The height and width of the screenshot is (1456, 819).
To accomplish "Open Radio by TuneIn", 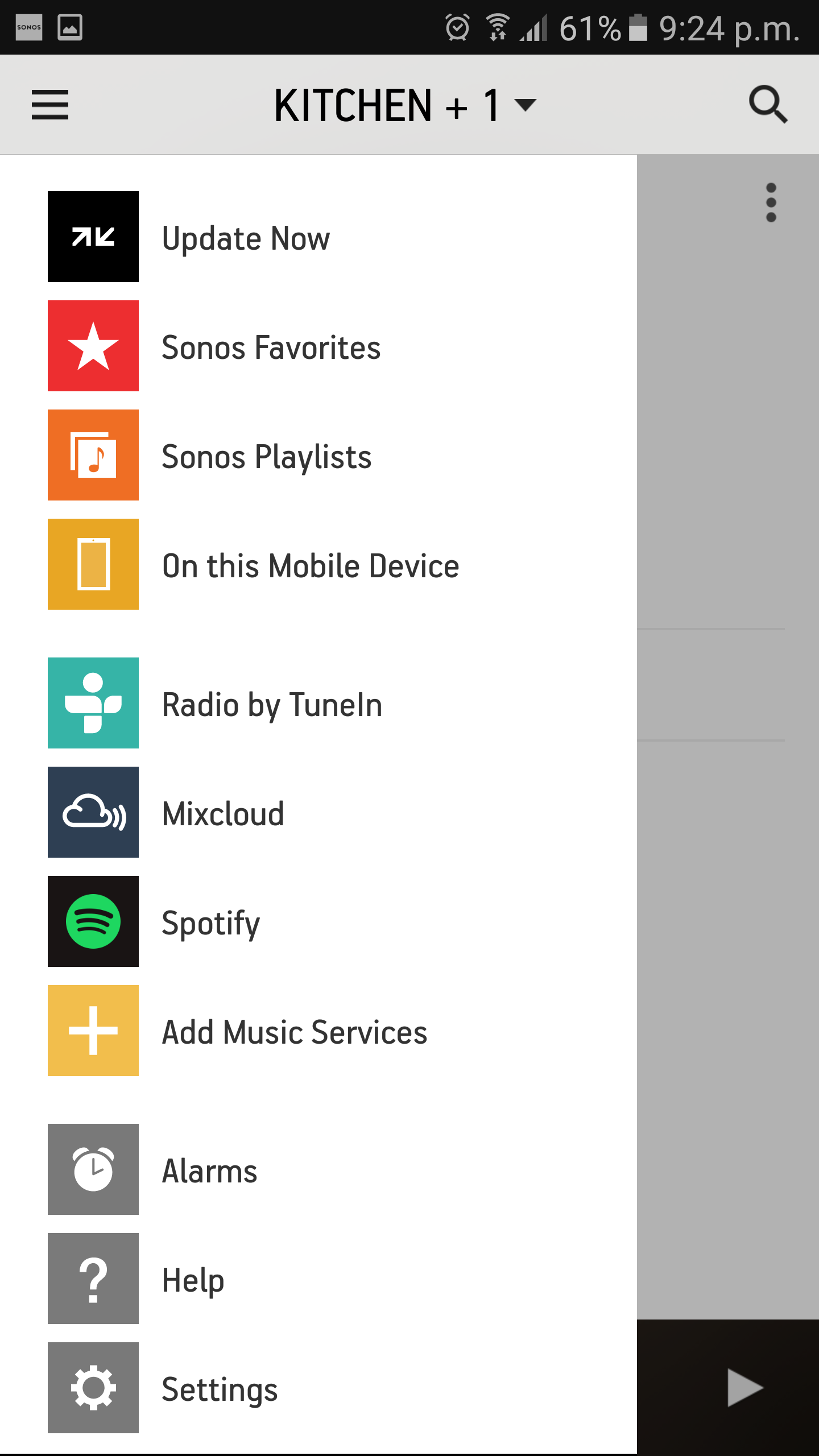I will point(318,703).
